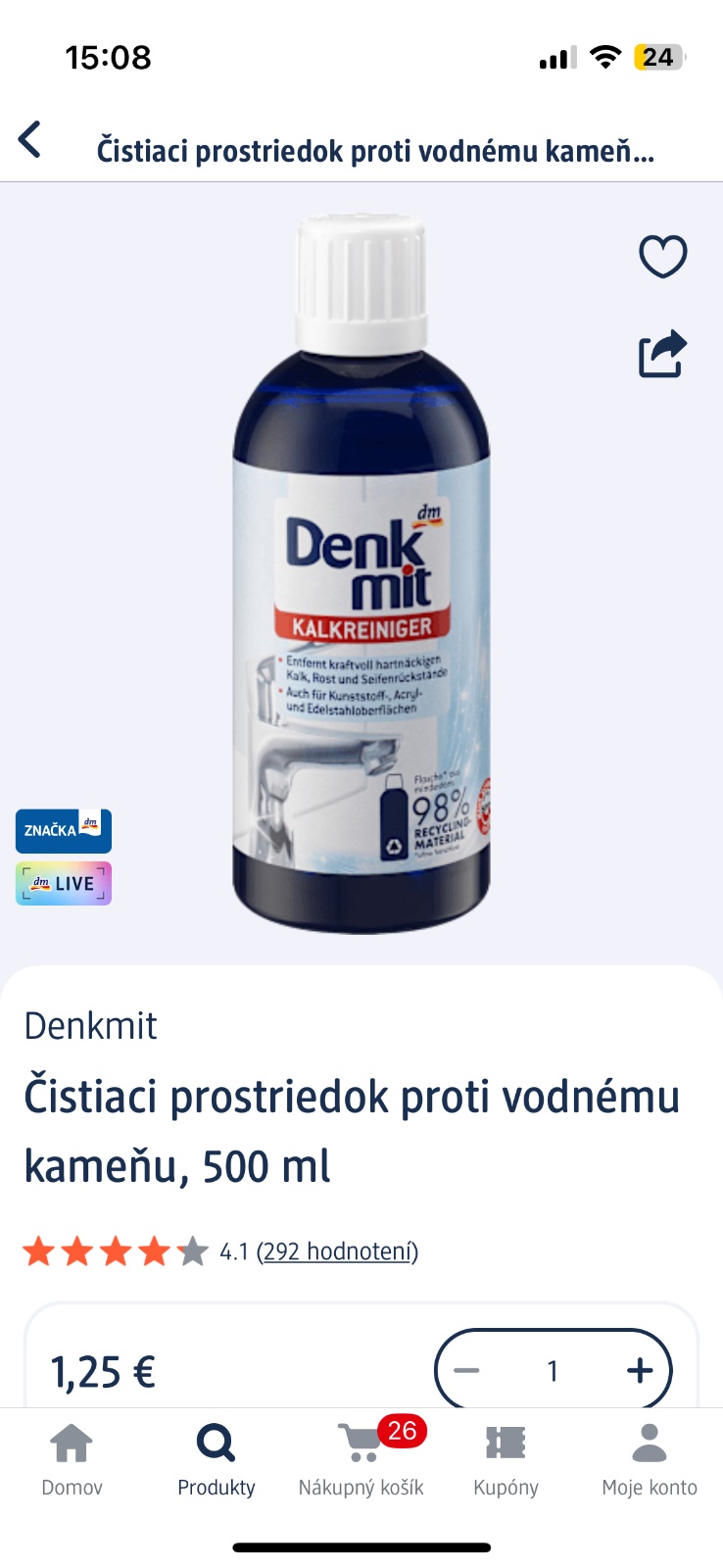Share this Denkmit product
This screenshot has height=1568, width=723.
pos(663,354)
